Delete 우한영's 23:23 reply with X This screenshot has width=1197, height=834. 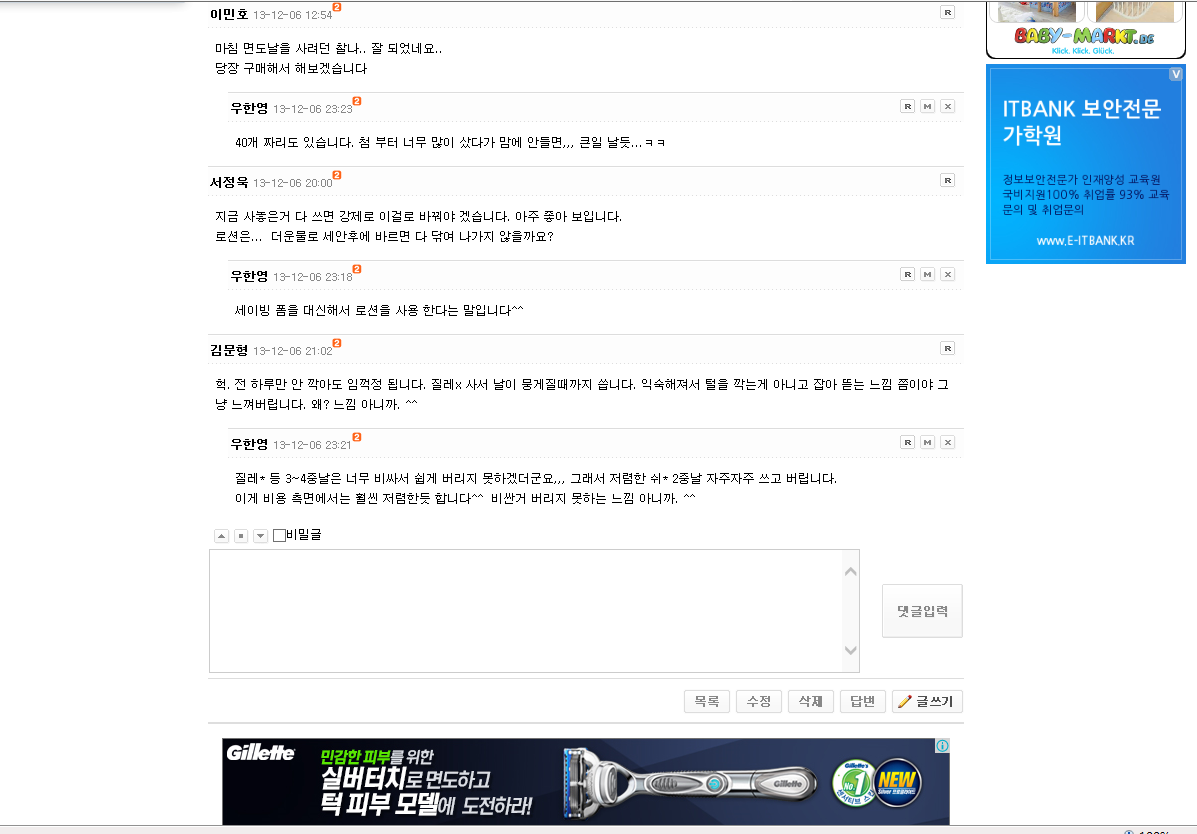click(947, 106)
